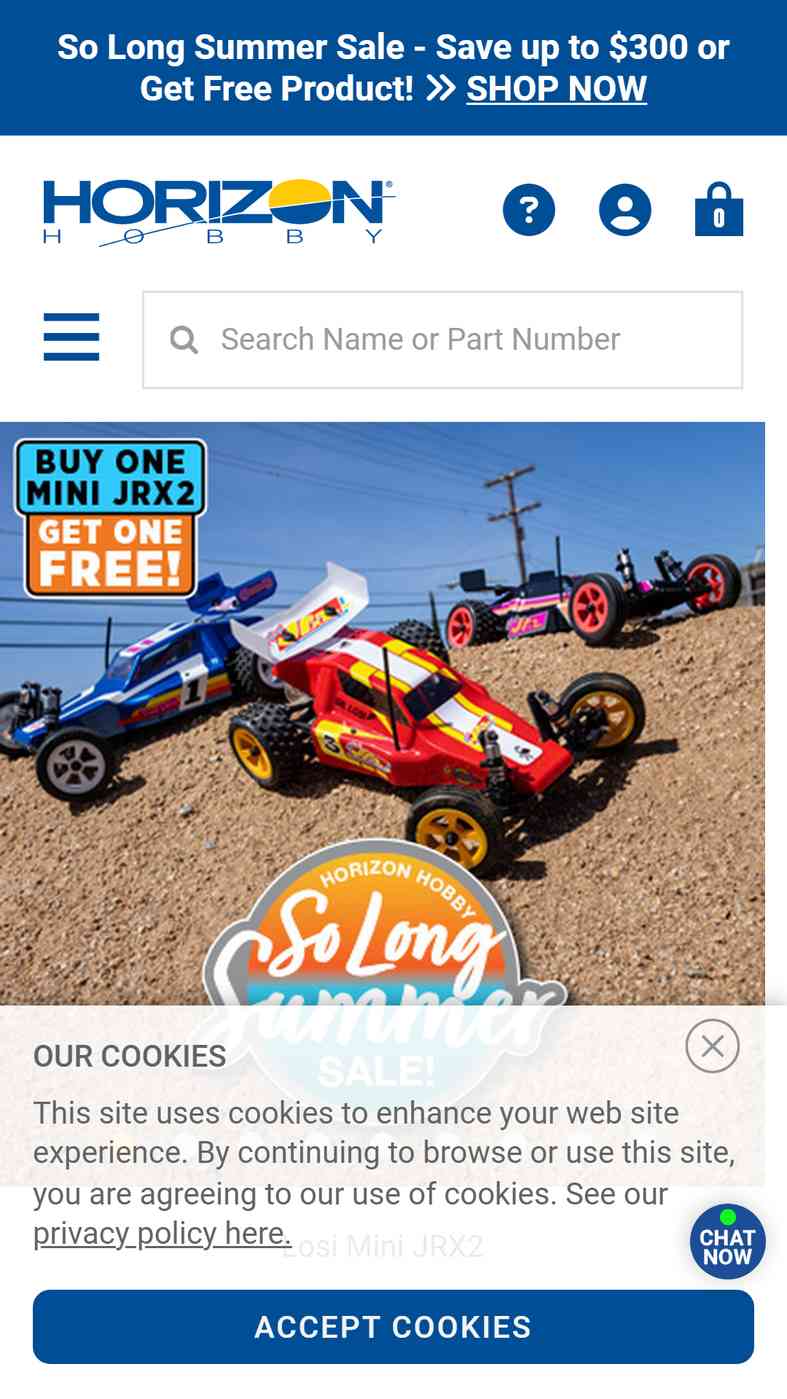Start a chat with Chat Now
Image resolution: width=787 pixels, height=1399 pixels.
728,1242
